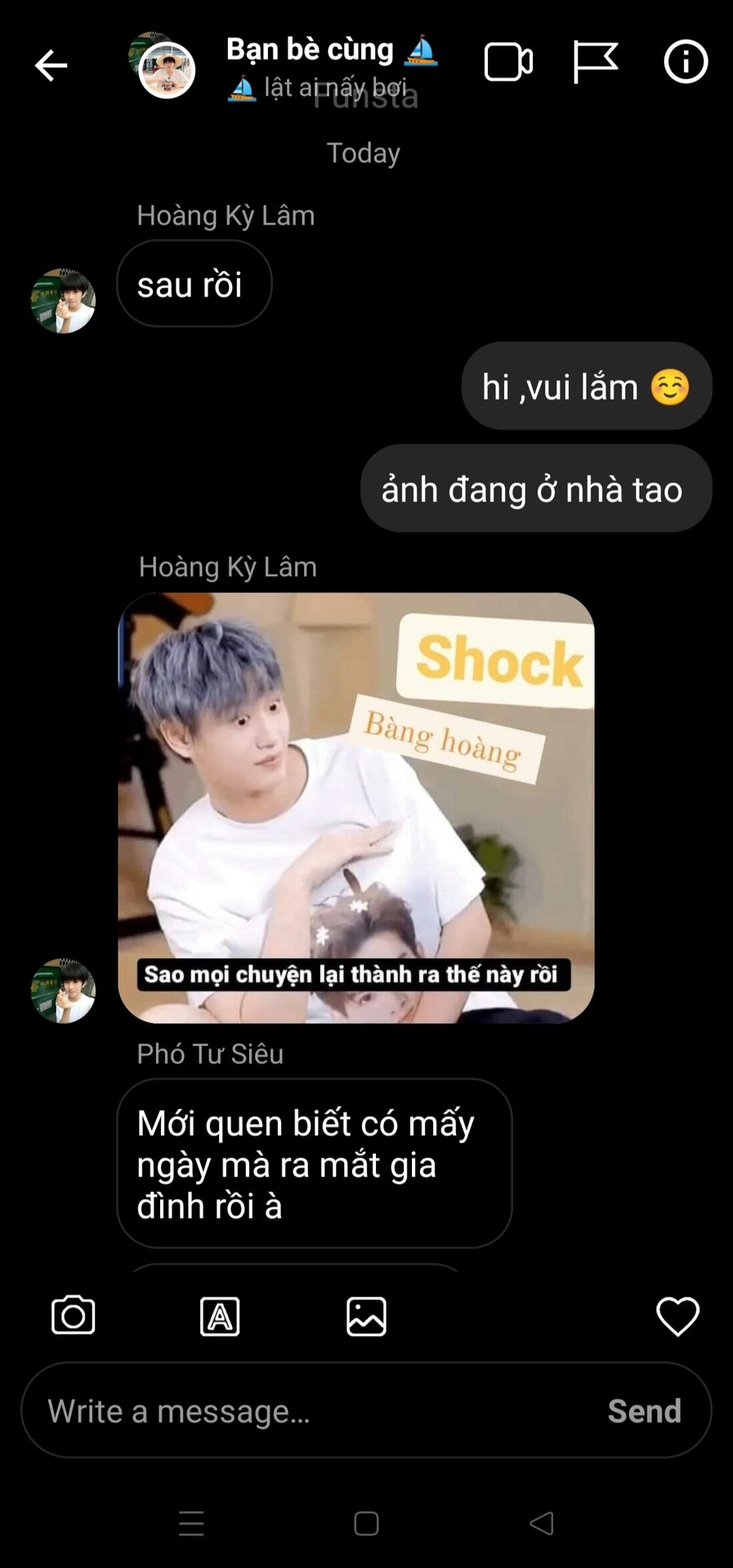Open group chat profile header

(x=311, y=65)
